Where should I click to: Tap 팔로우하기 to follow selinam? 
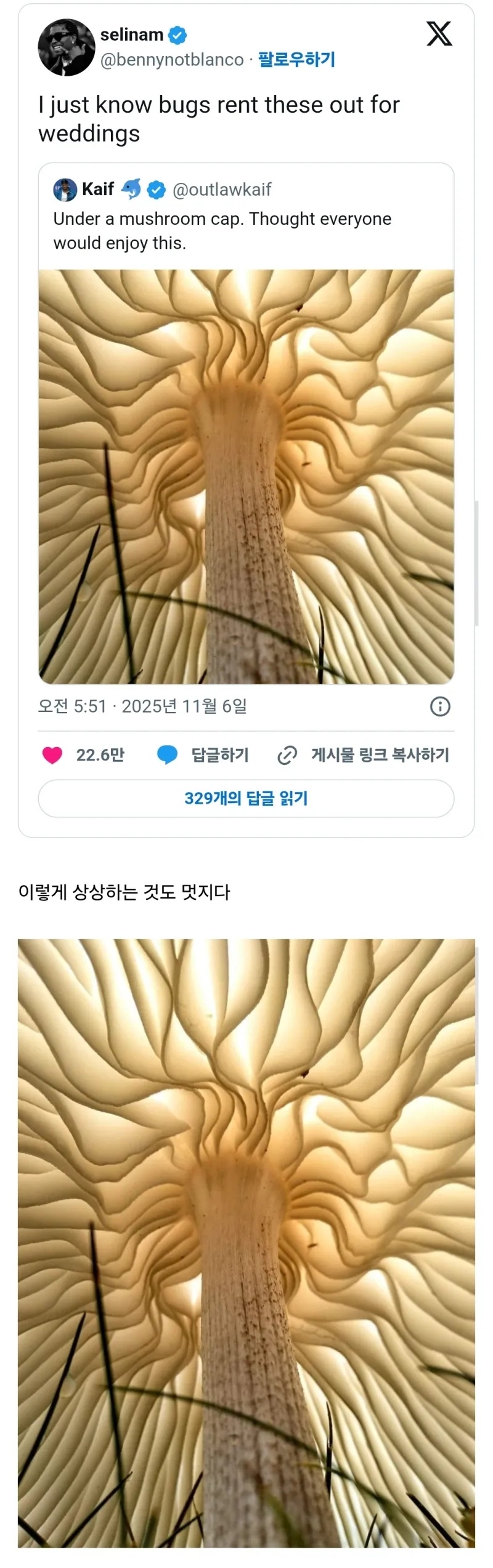(296, 60)
